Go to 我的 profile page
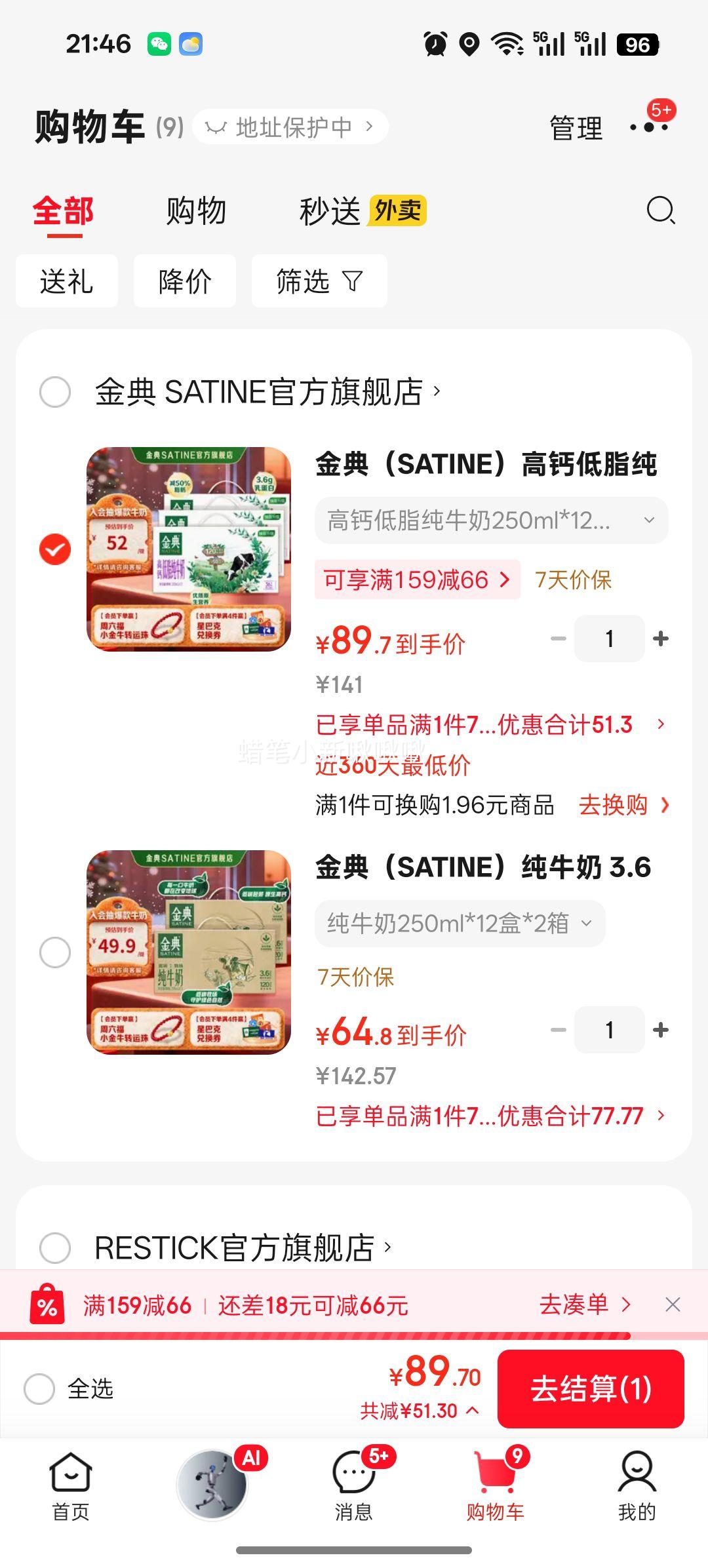Viewport: 708px width, 1568px height. (637, 1477)
